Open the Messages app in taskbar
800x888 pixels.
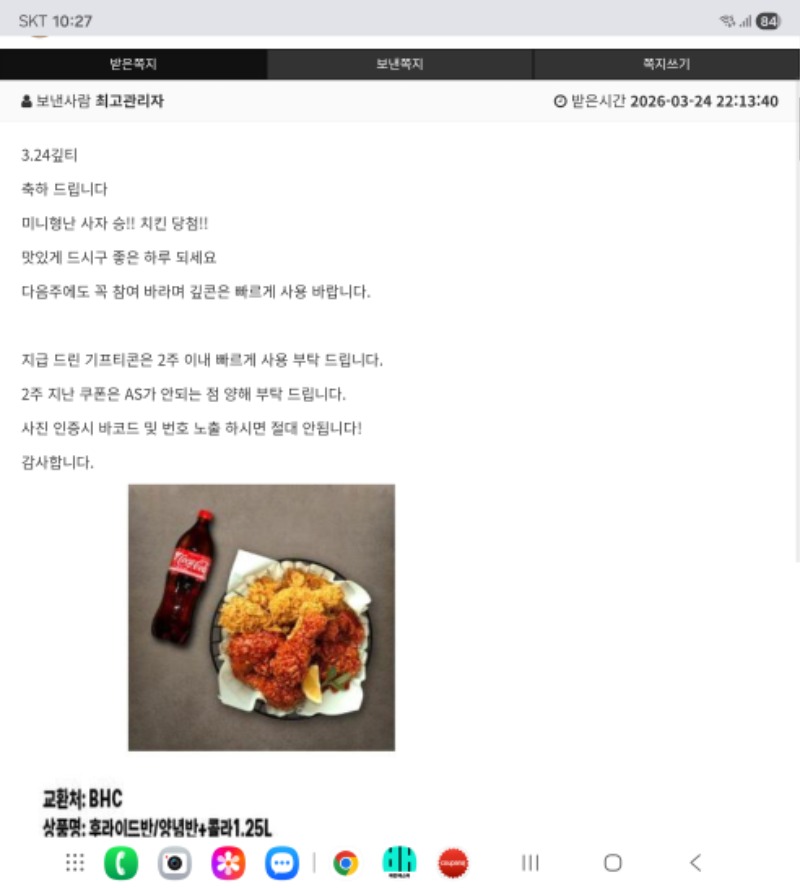tap(282, 862)
